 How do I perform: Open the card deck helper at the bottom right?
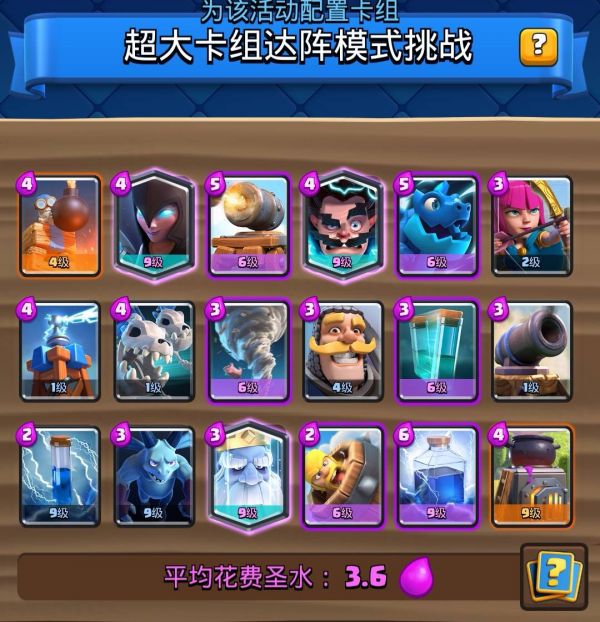pyautogui.click(x=553, y=576)
